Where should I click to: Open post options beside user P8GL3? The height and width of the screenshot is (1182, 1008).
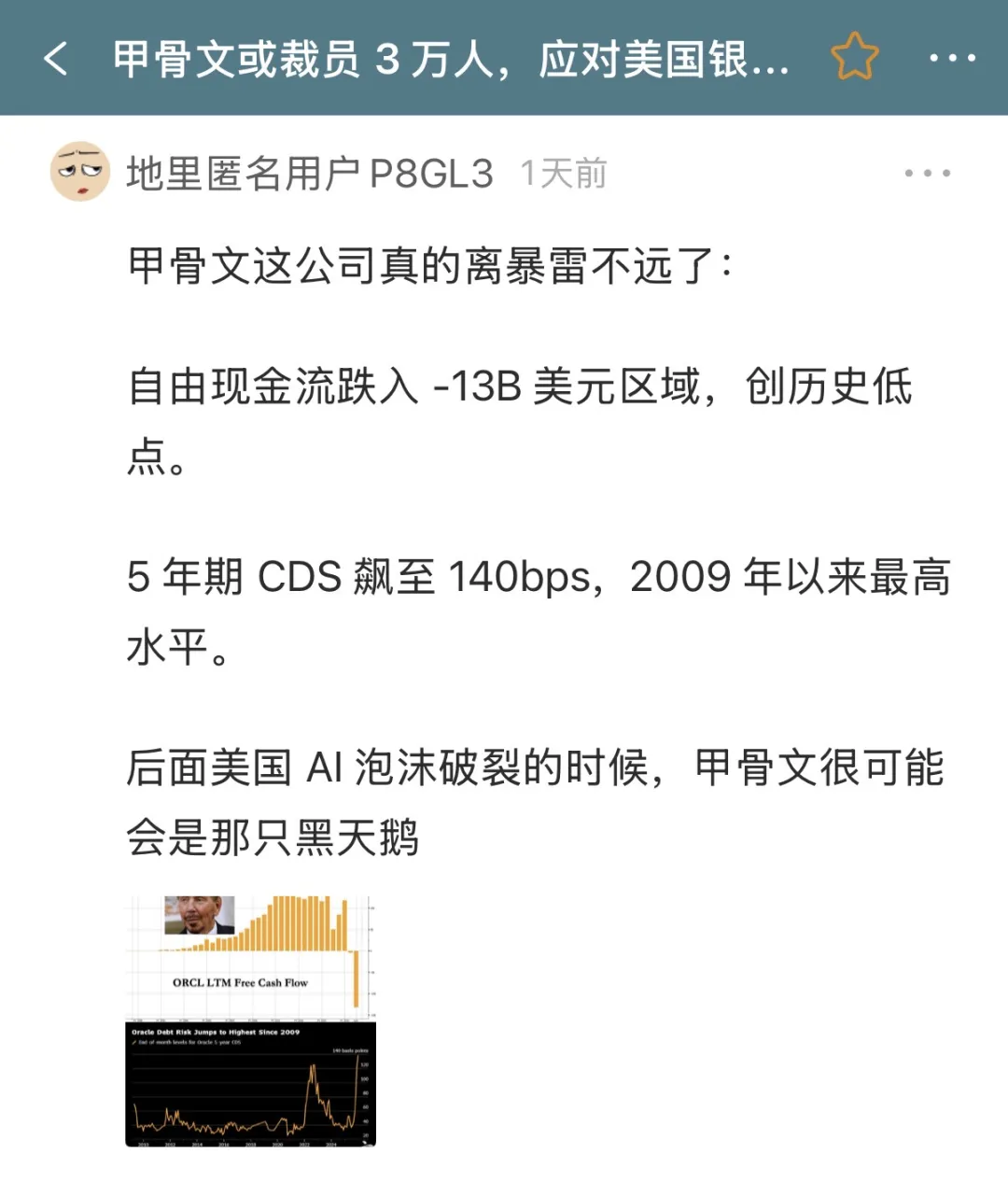pos(927,174)
